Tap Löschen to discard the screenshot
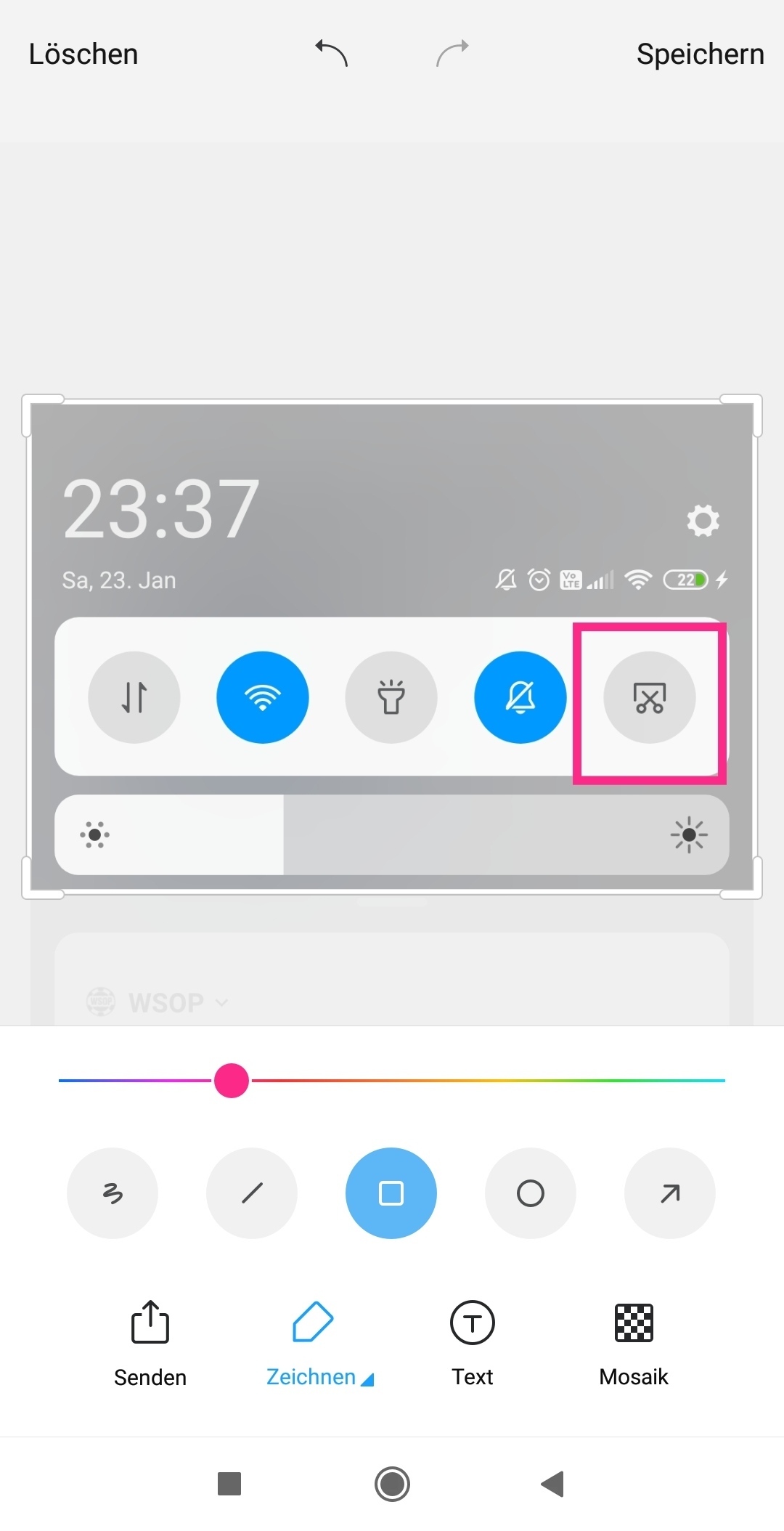The image size is (784, 1531). coord(83,54)
